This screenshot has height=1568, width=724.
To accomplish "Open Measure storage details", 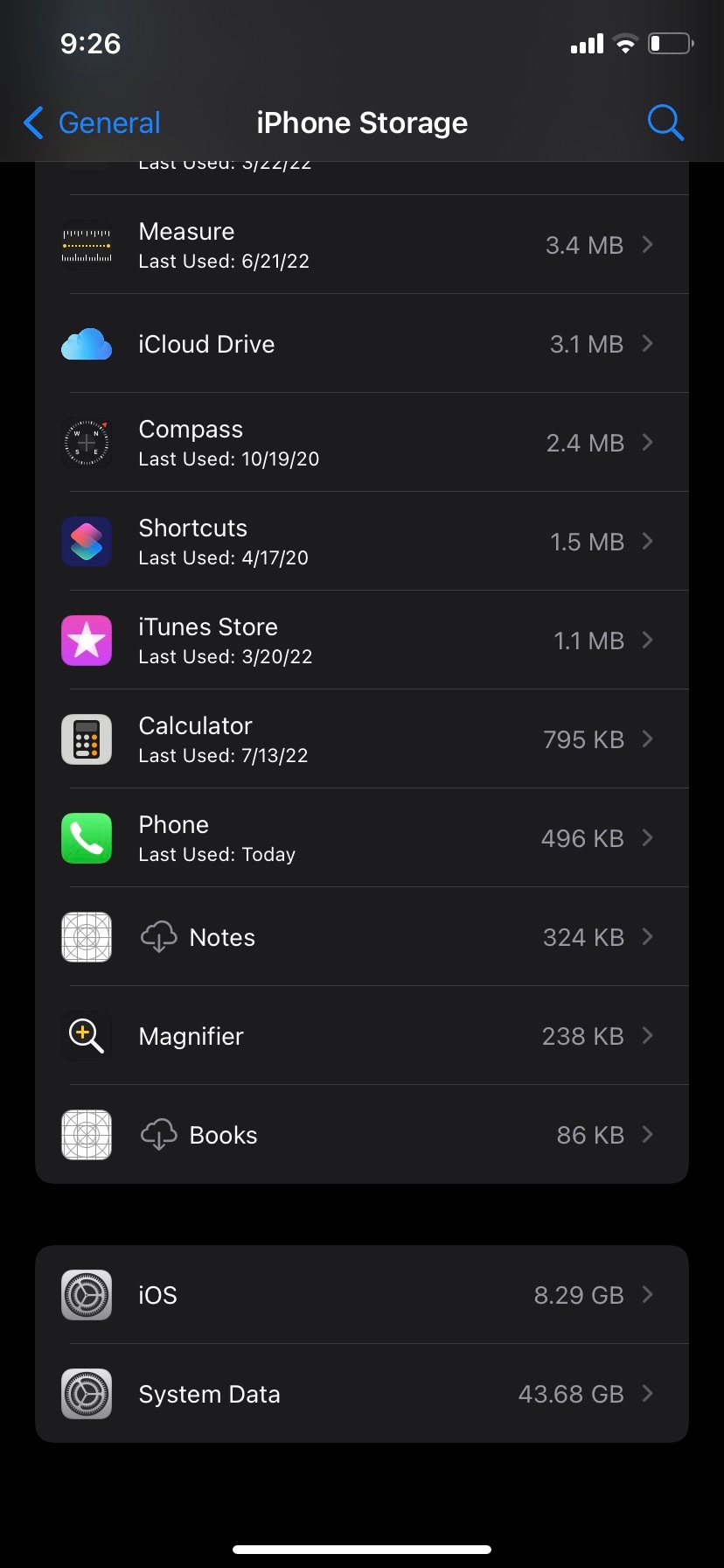I will click(x=362, y=245).
